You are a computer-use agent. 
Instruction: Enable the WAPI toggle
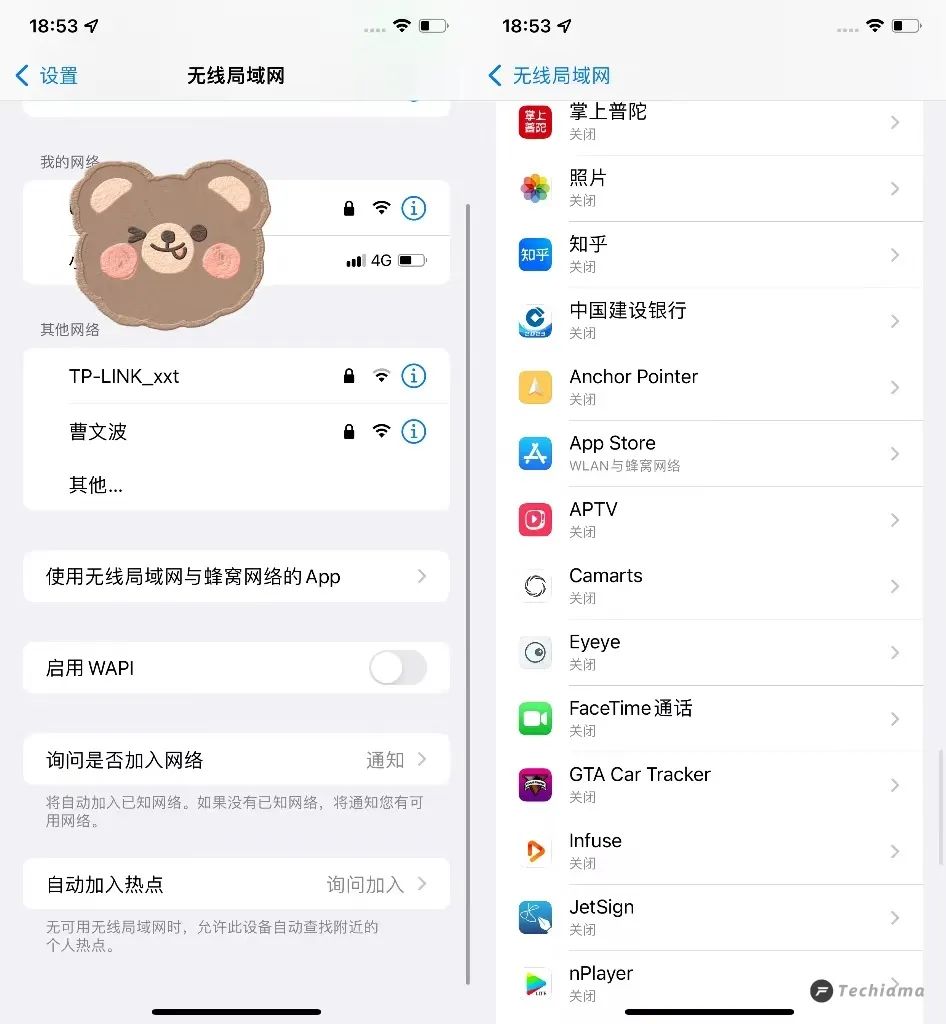pos(398,668)
